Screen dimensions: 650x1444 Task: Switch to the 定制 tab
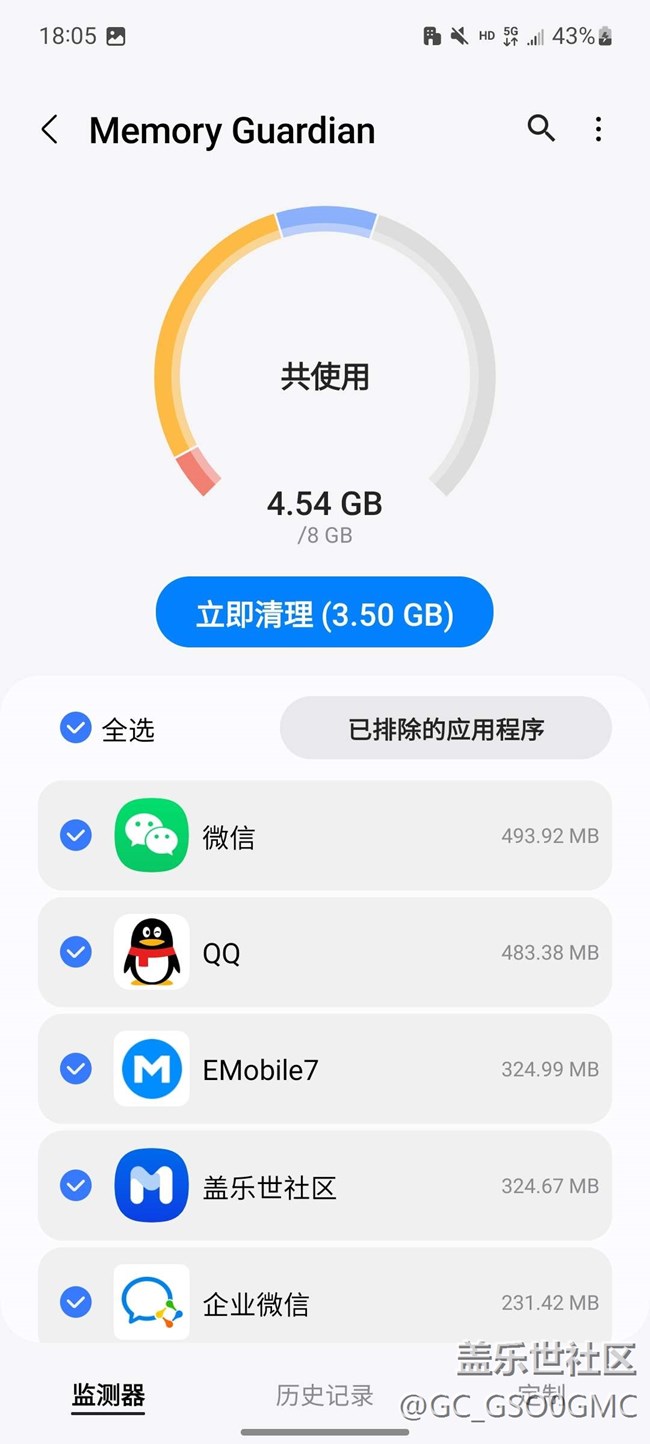541,1395
